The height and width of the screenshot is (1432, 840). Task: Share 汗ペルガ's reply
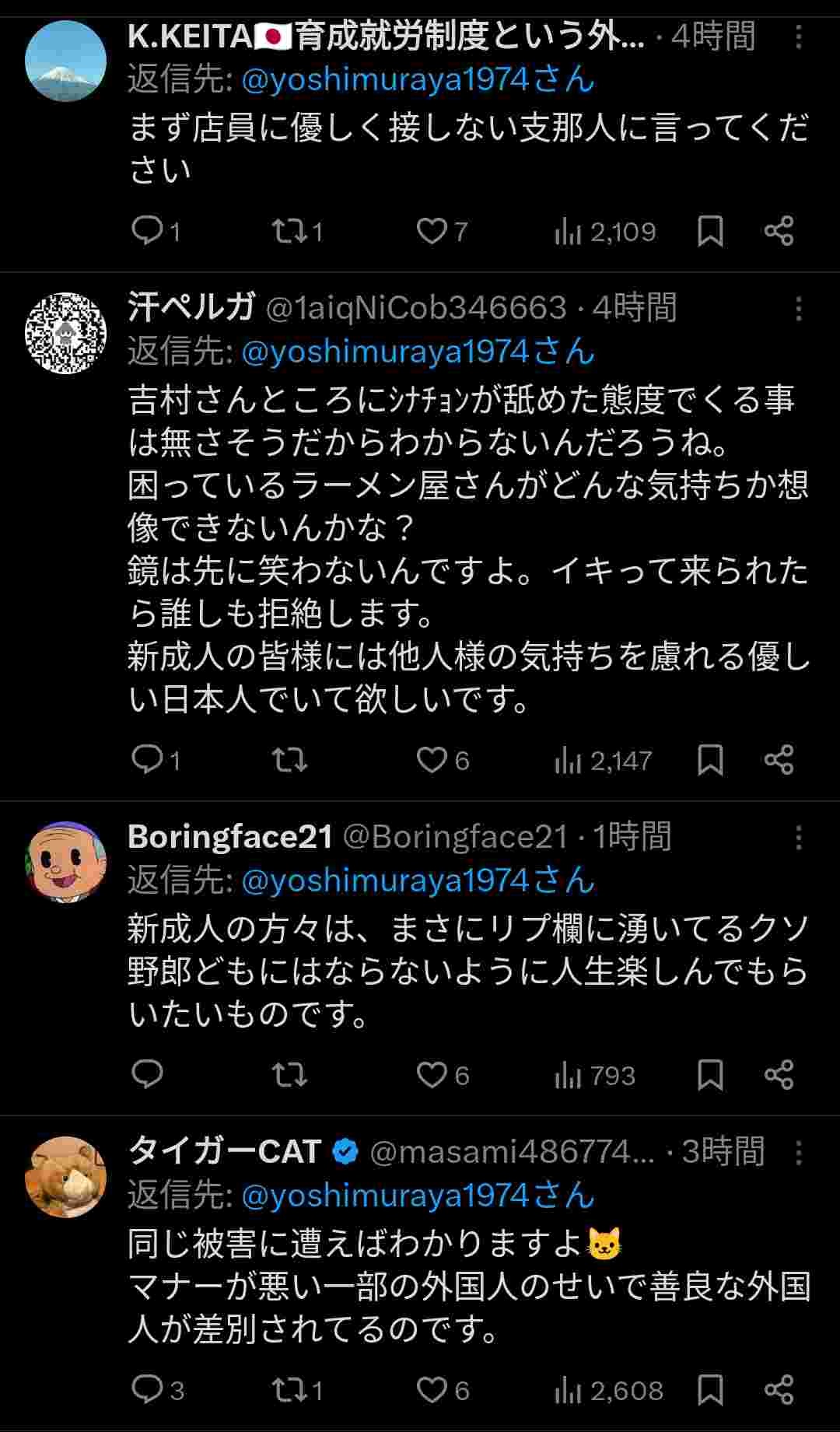(x=779, y=759)
